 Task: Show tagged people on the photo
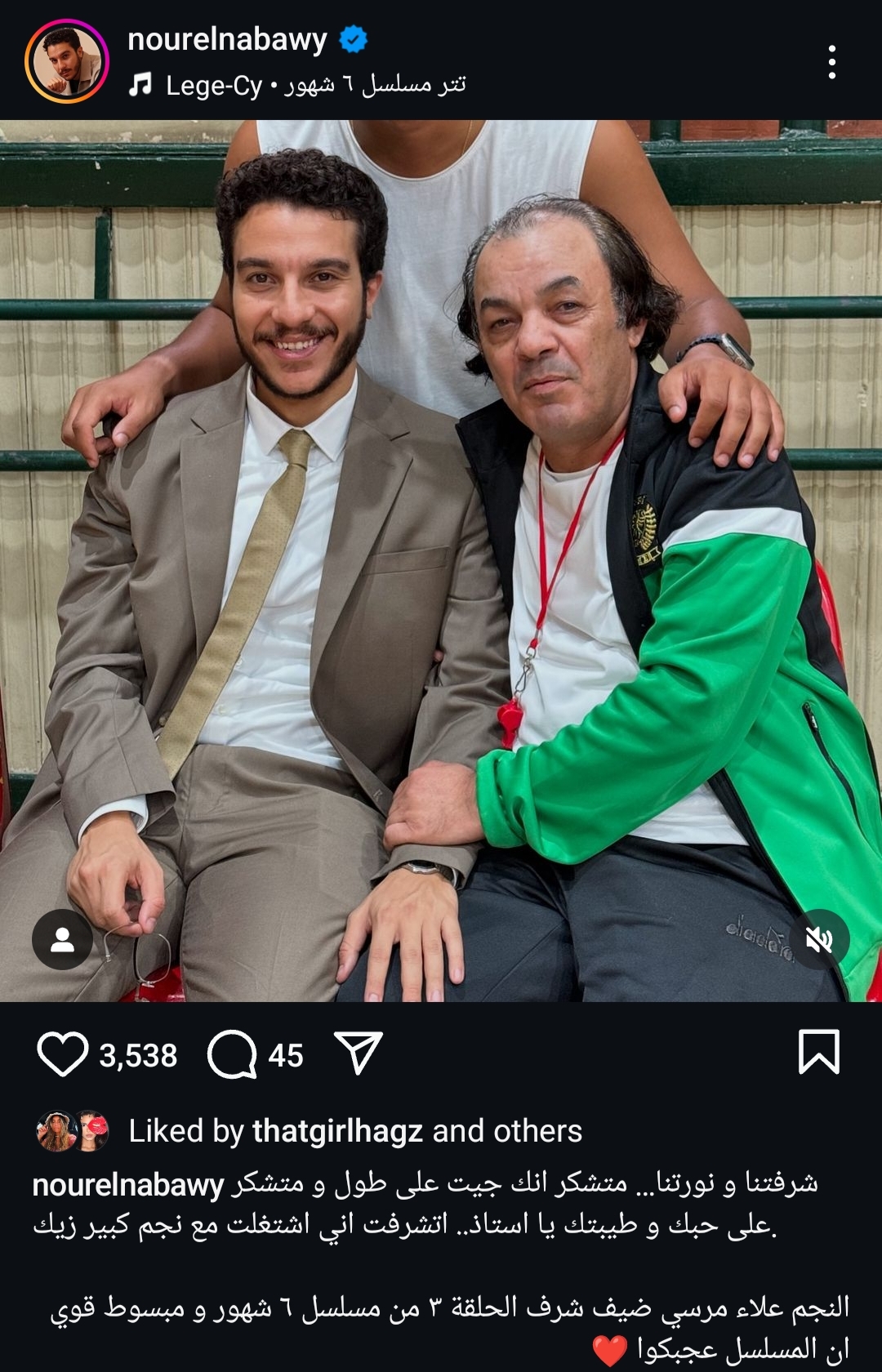62,940
